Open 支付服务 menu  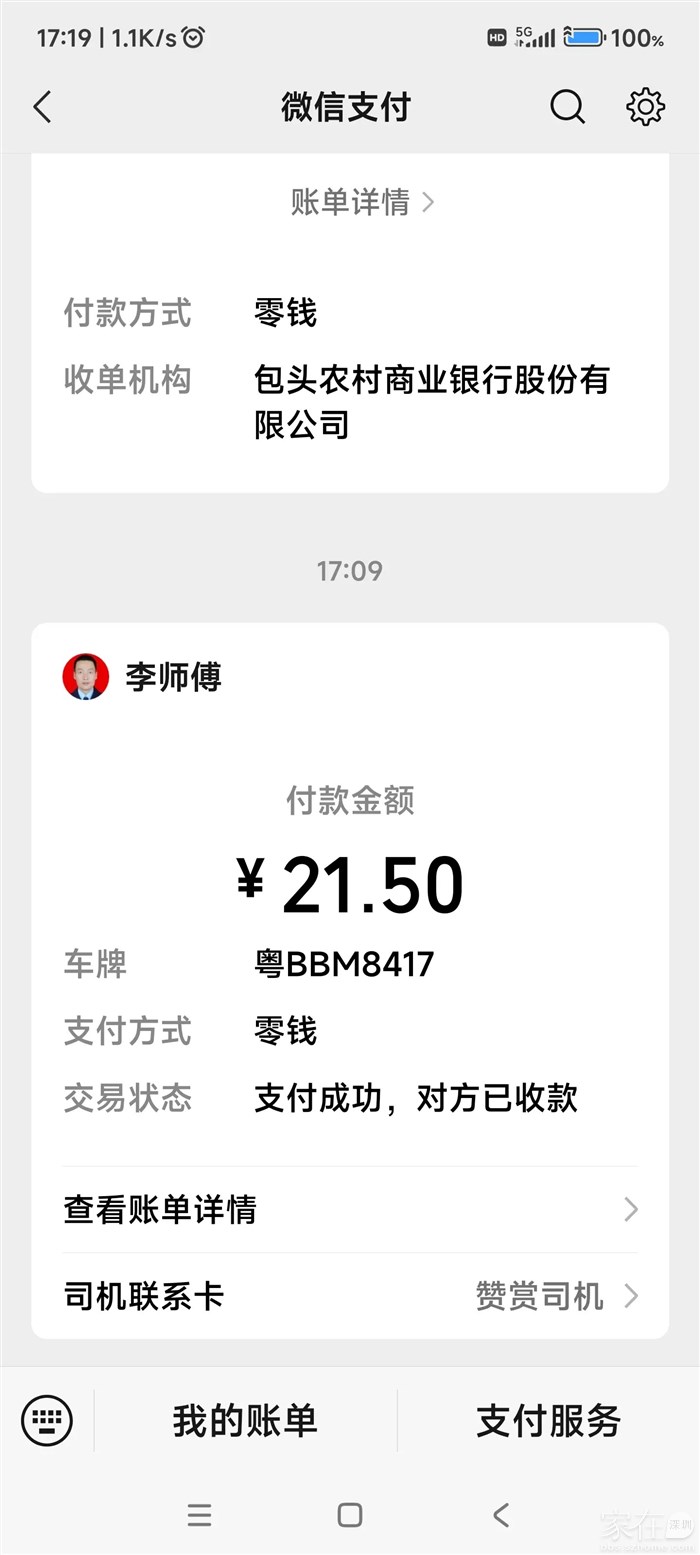point(548,1421)
